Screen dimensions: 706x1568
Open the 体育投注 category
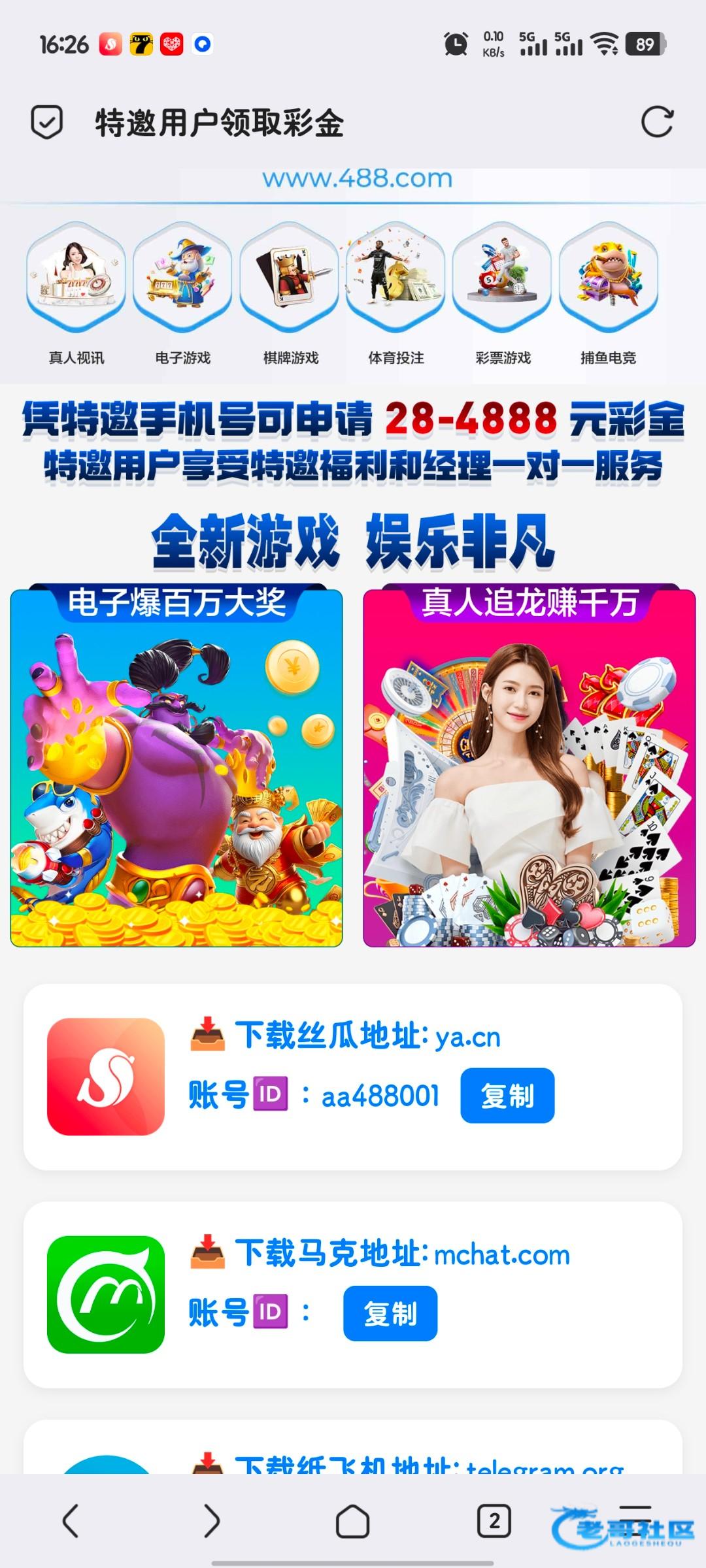pyautogui.click(x=395, y=294)
